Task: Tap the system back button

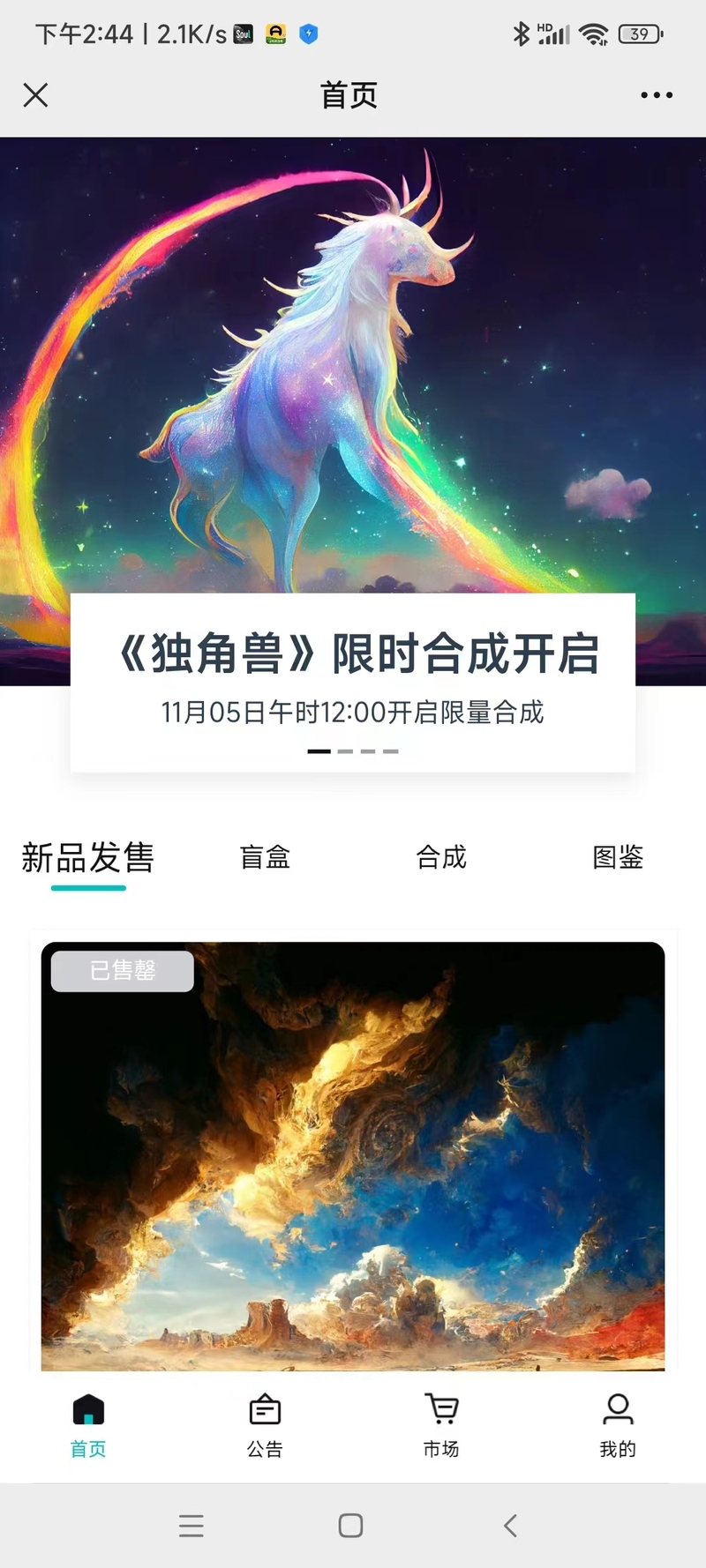Action: (510, 1526)
